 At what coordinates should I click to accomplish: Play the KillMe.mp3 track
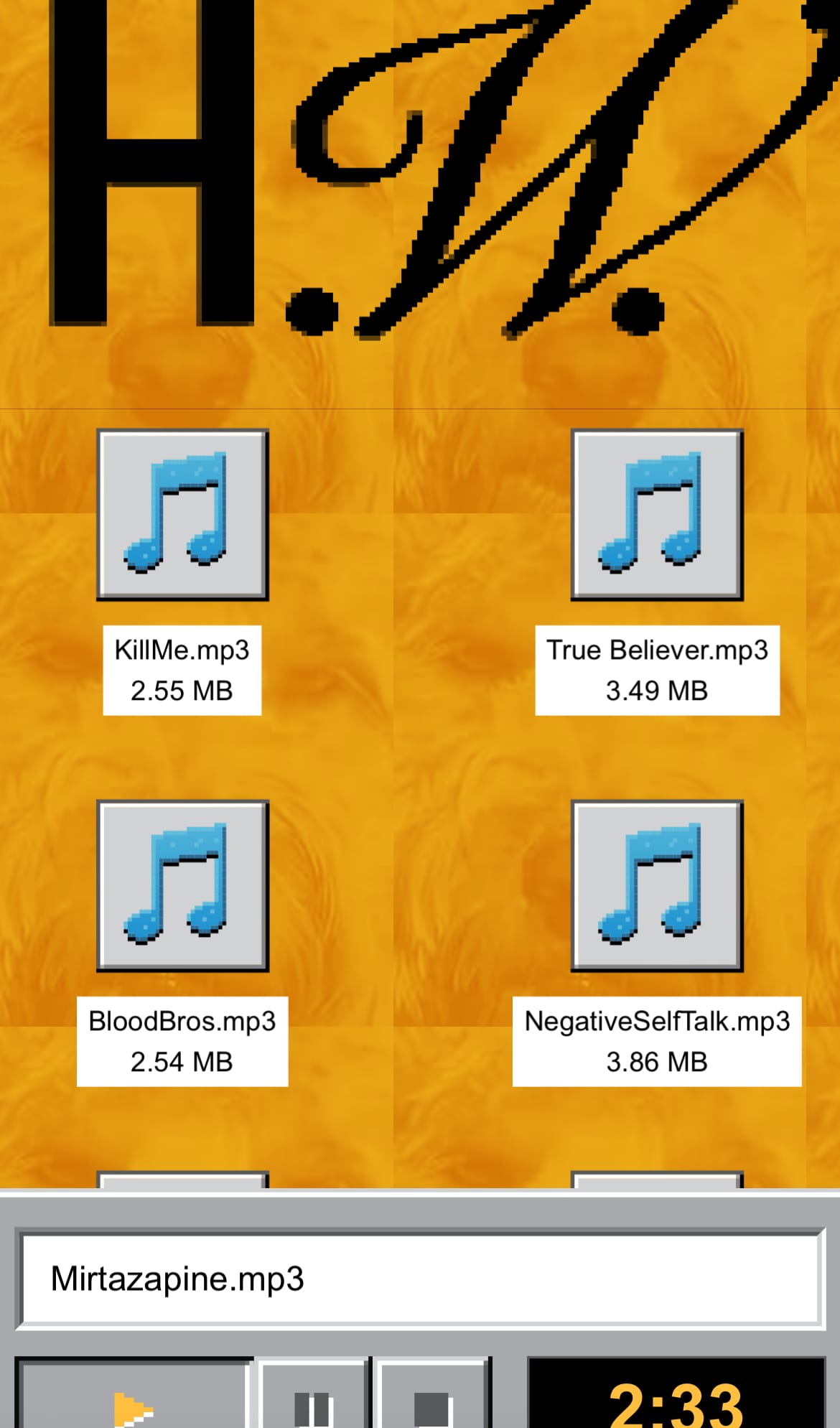click(x=182, y=515)
